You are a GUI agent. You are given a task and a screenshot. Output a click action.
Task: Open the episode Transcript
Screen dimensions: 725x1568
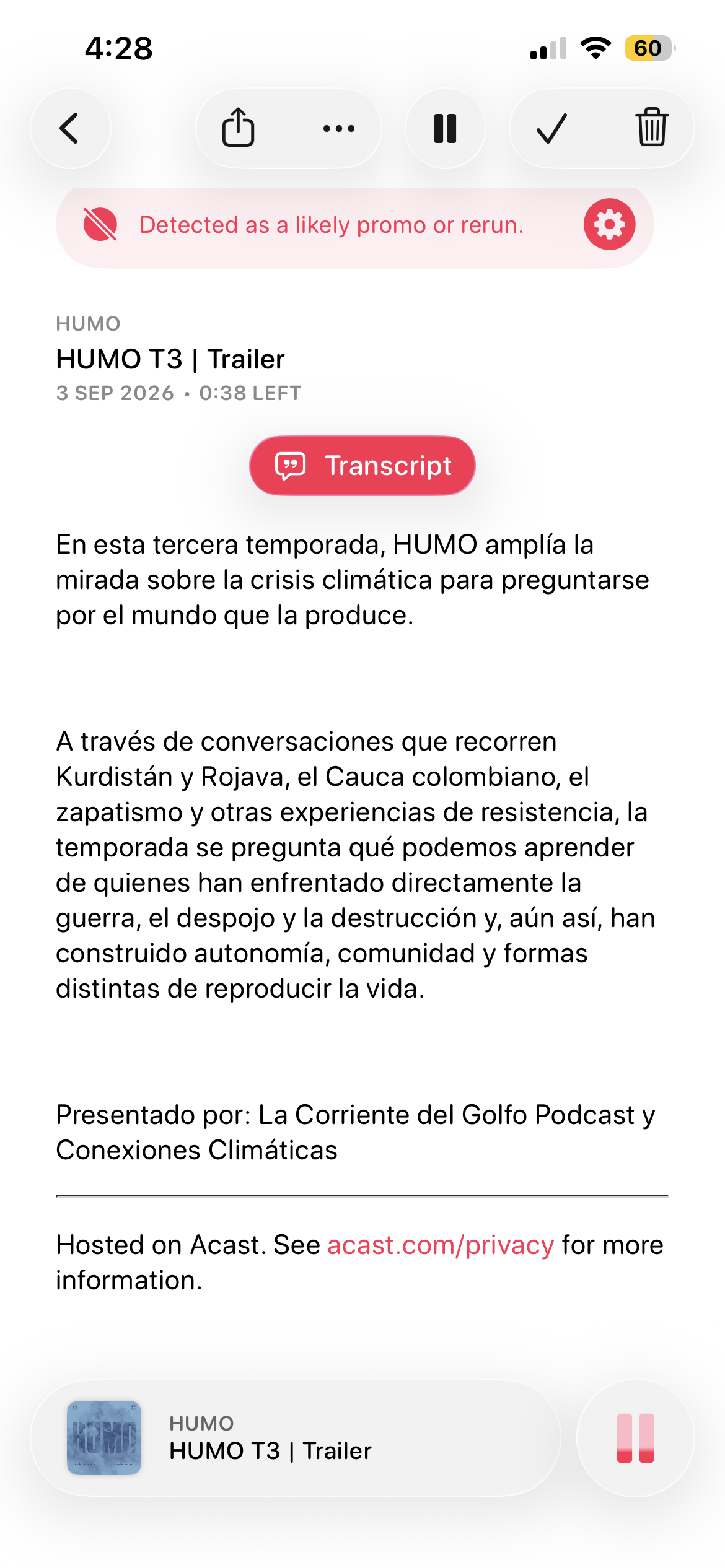click(362, 466)
